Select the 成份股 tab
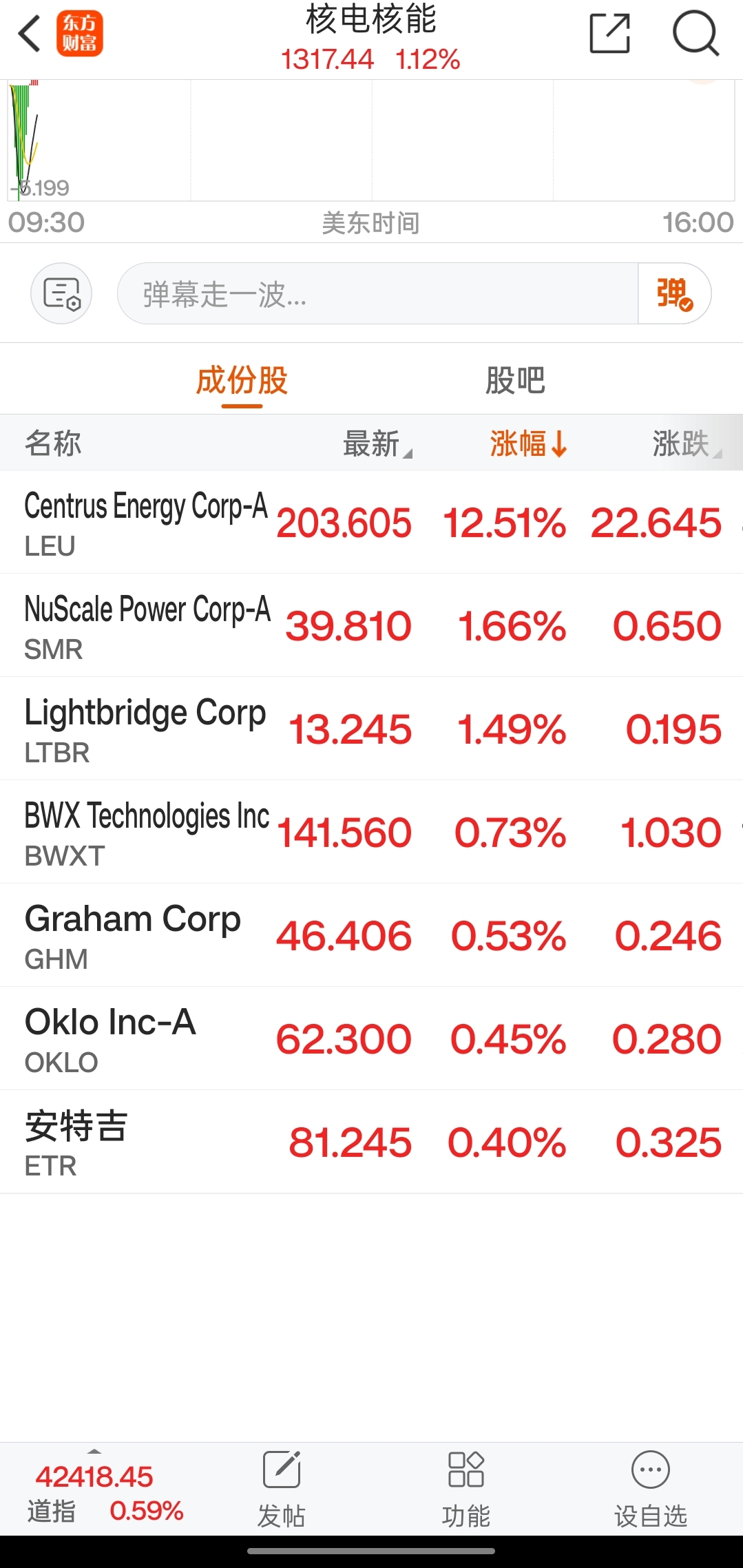 [x=242, y=380]
